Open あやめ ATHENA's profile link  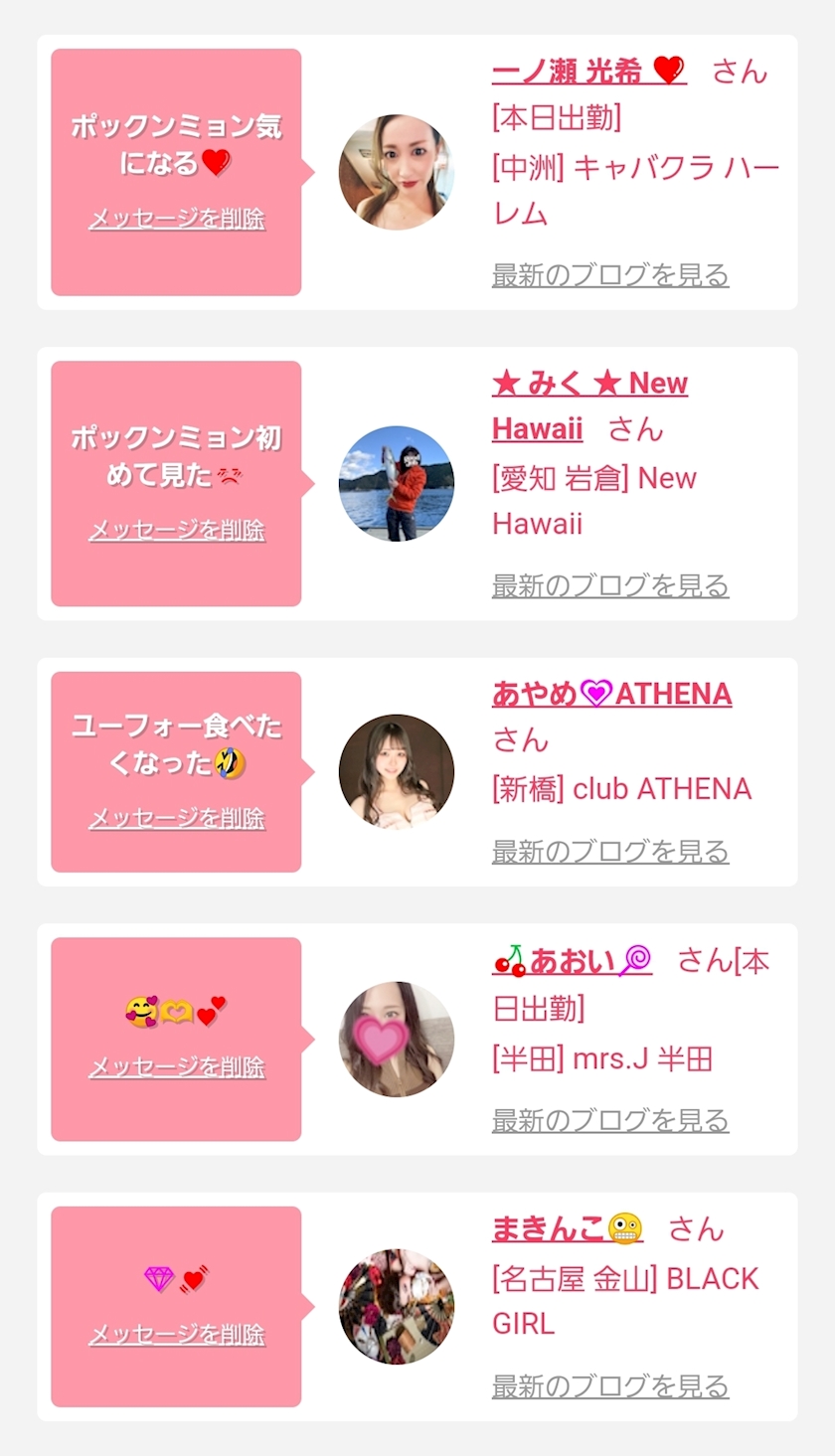611,694
